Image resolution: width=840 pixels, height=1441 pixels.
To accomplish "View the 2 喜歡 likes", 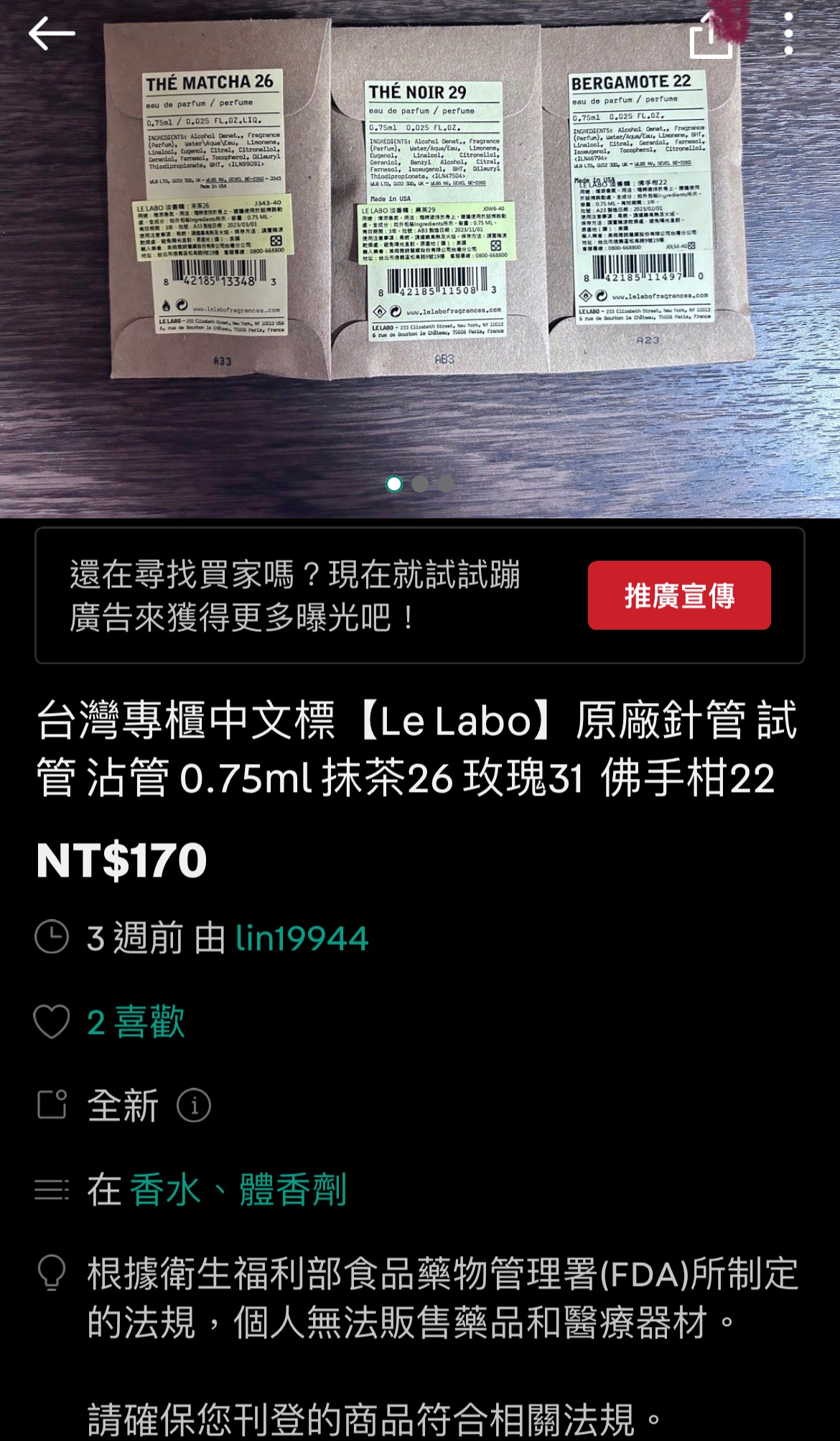I will coord(135,1022).
